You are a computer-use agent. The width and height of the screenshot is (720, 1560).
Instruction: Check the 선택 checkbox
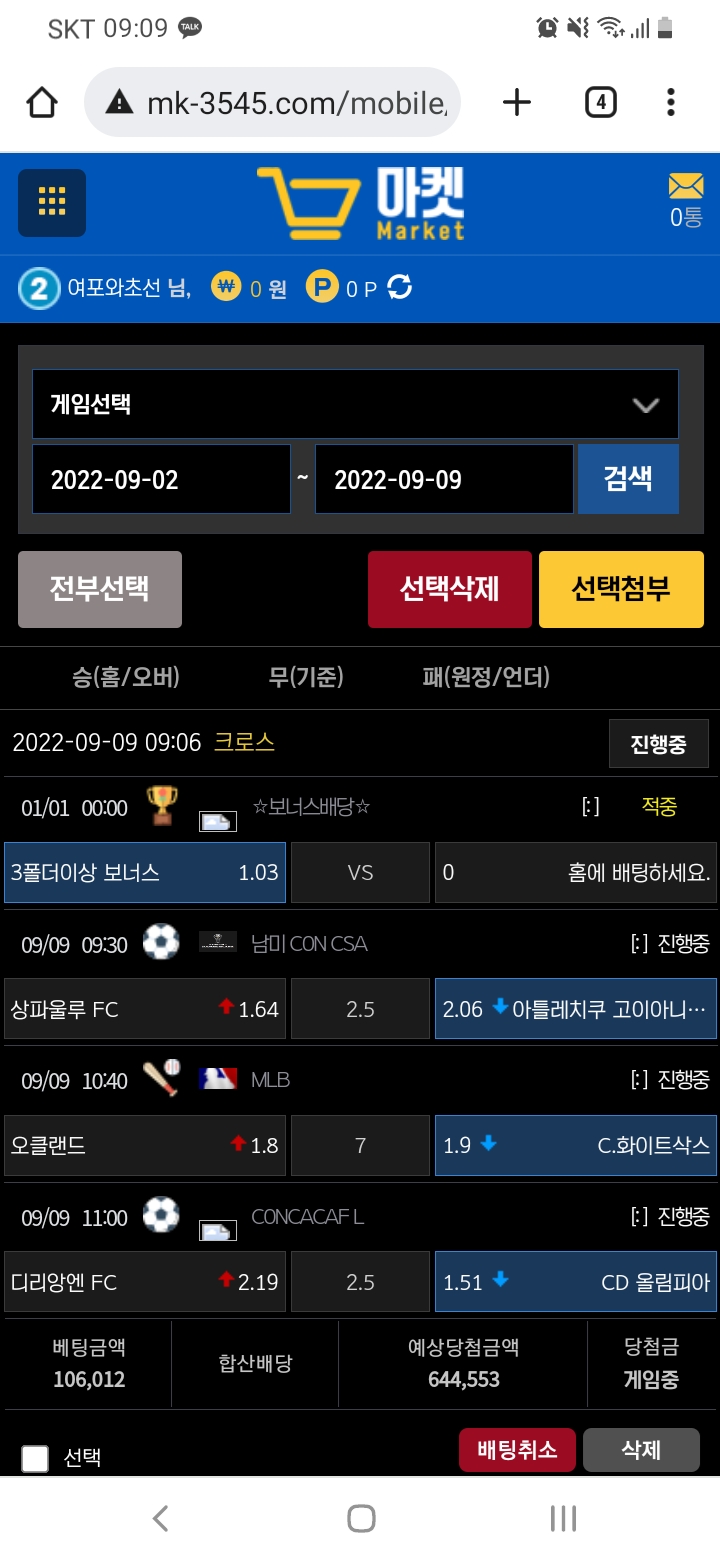[35, 1459]
